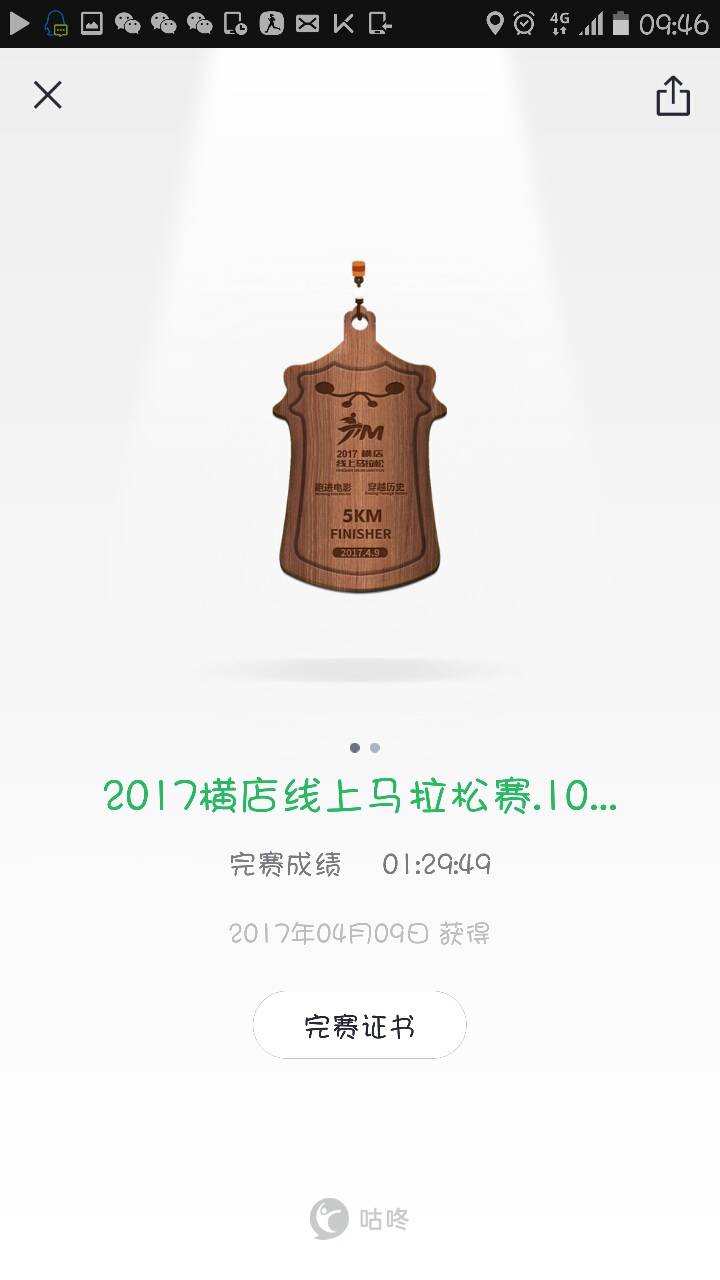Close the medal detail screen

pos(47,95)
